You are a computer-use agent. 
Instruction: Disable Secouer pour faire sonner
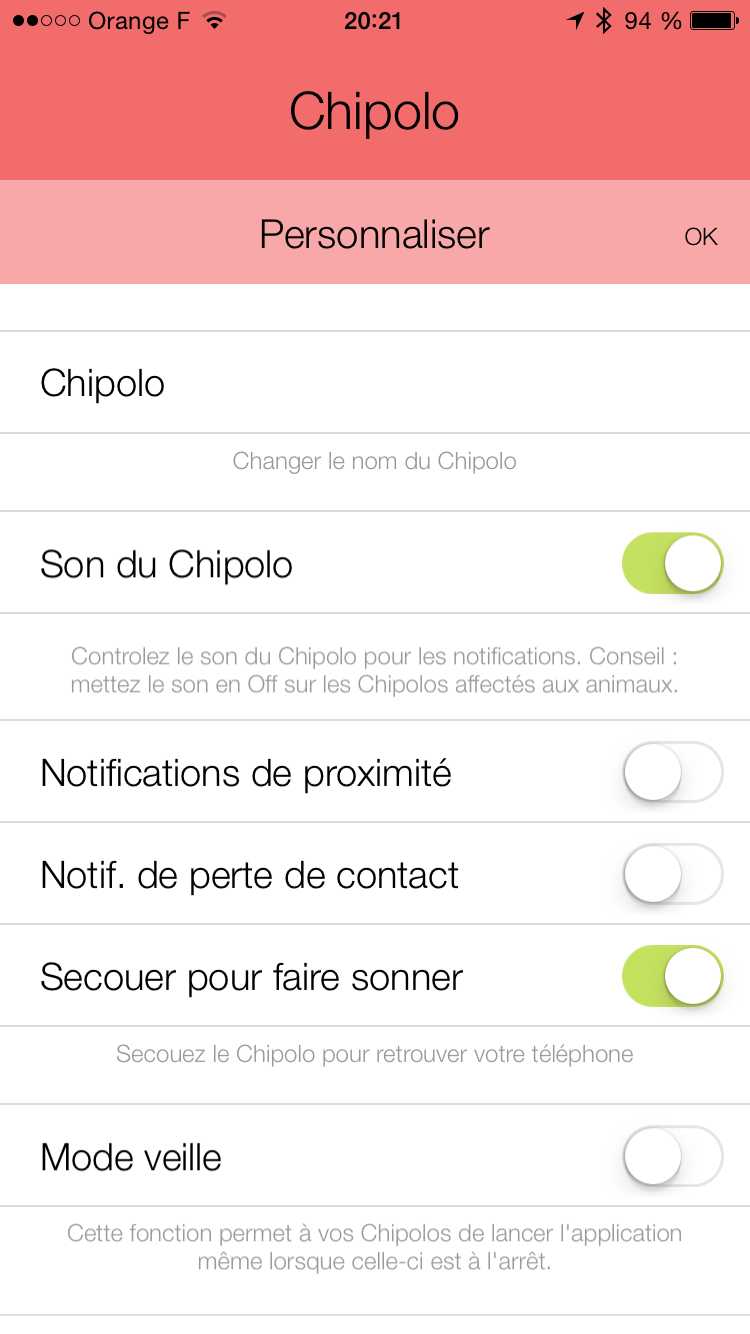pos(672,976)
